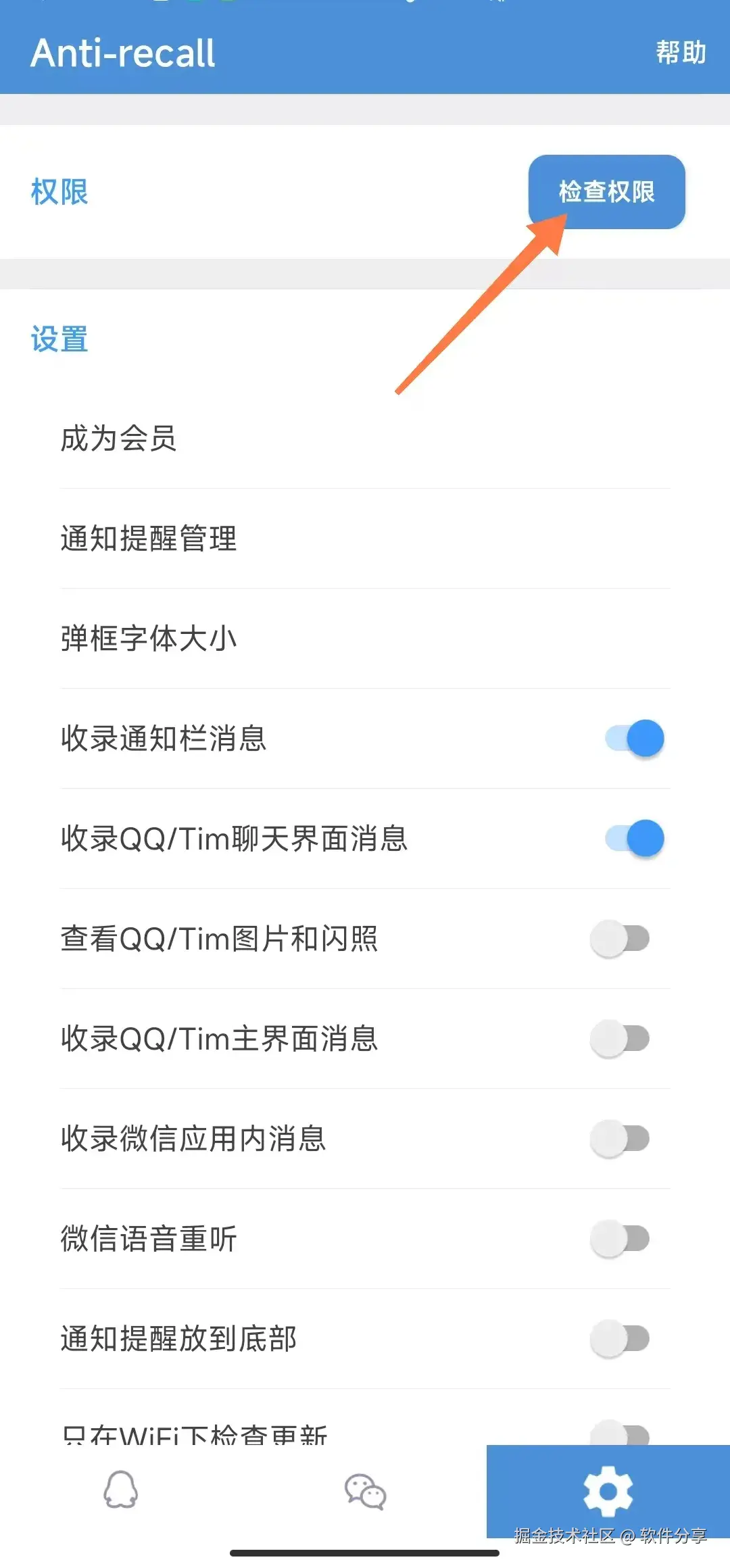Open 通知提醒管理 notification management
Screen dimensions: 730x1568
147,539
